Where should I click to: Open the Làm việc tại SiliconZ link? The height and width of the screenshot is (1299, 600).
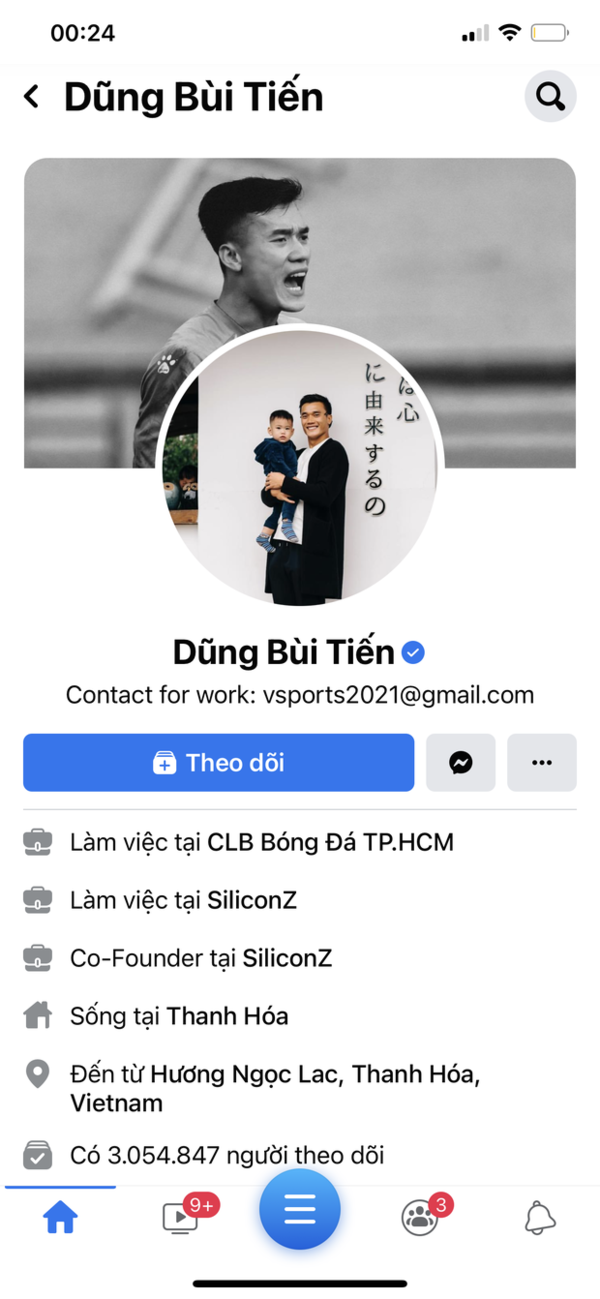pos(252,901)
